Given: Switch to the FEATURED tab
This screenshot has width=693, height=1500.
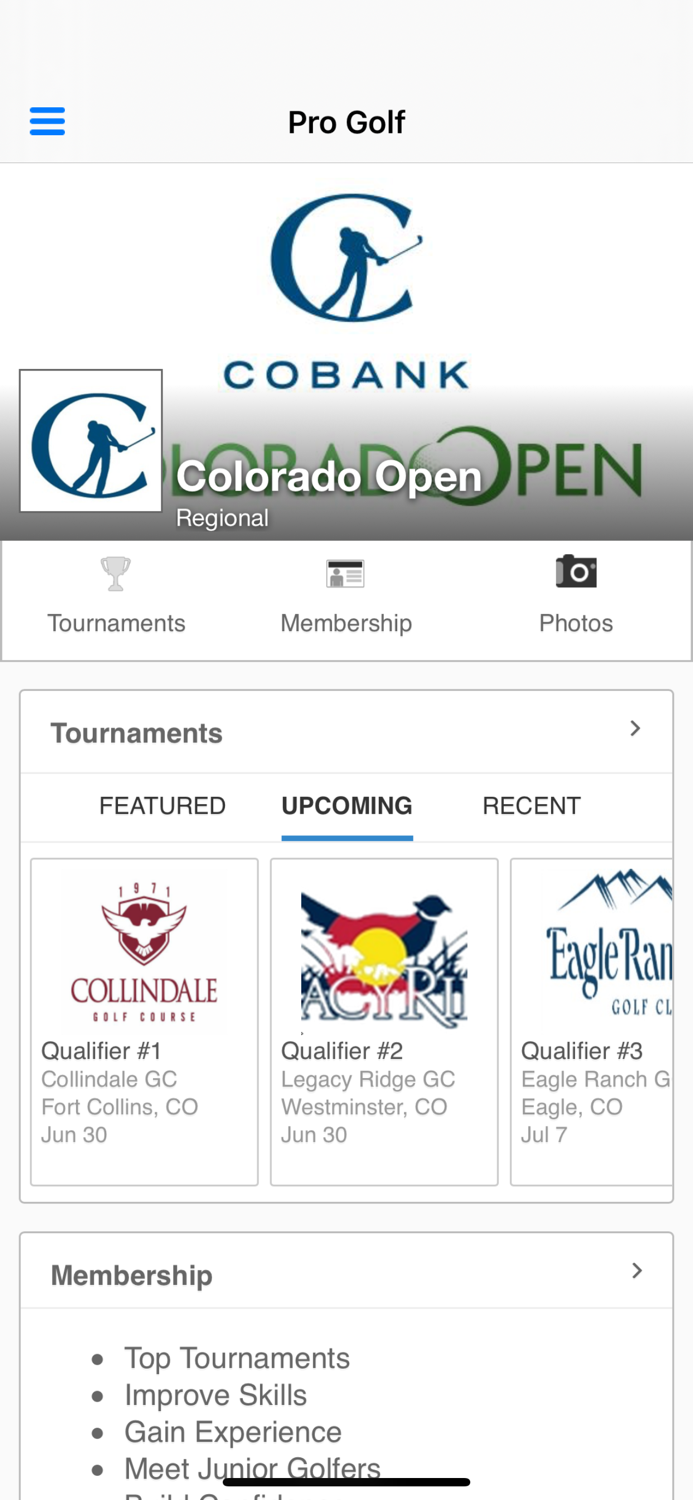Looking at the screenshot, I should click(x=162, y=806).
